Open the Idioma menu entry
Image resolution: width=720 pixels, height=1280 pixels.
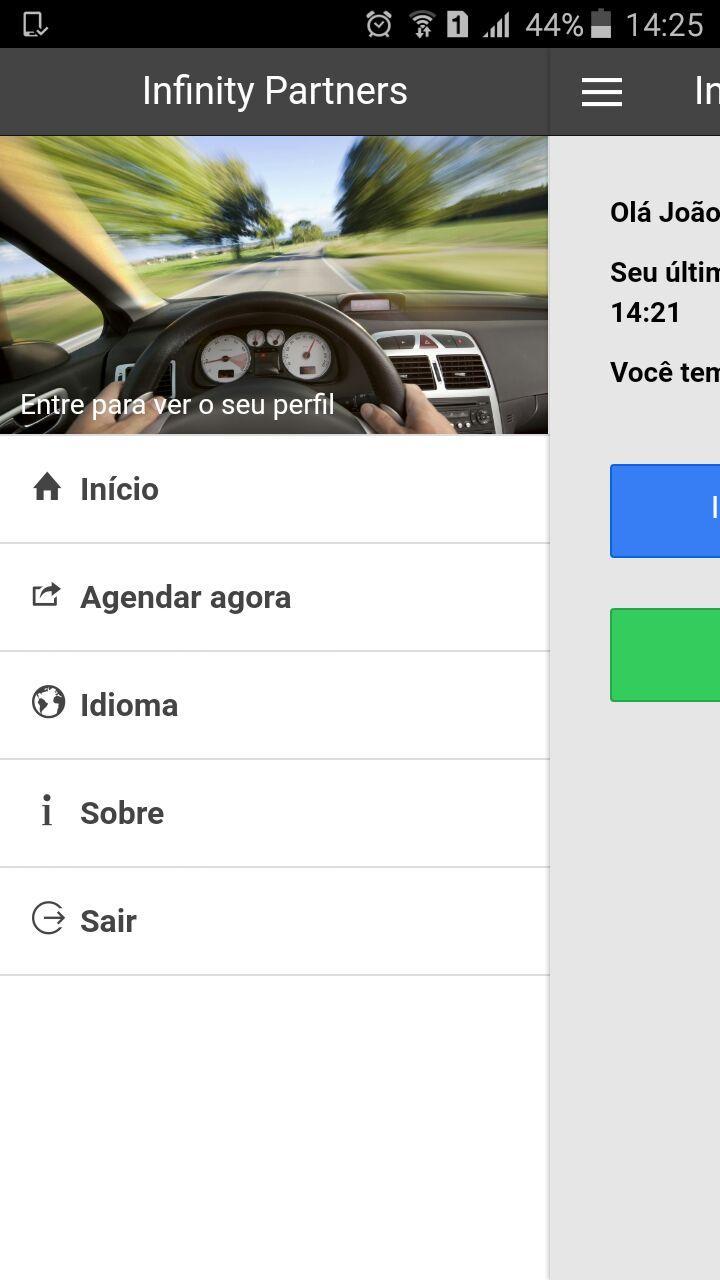point(129,704)
